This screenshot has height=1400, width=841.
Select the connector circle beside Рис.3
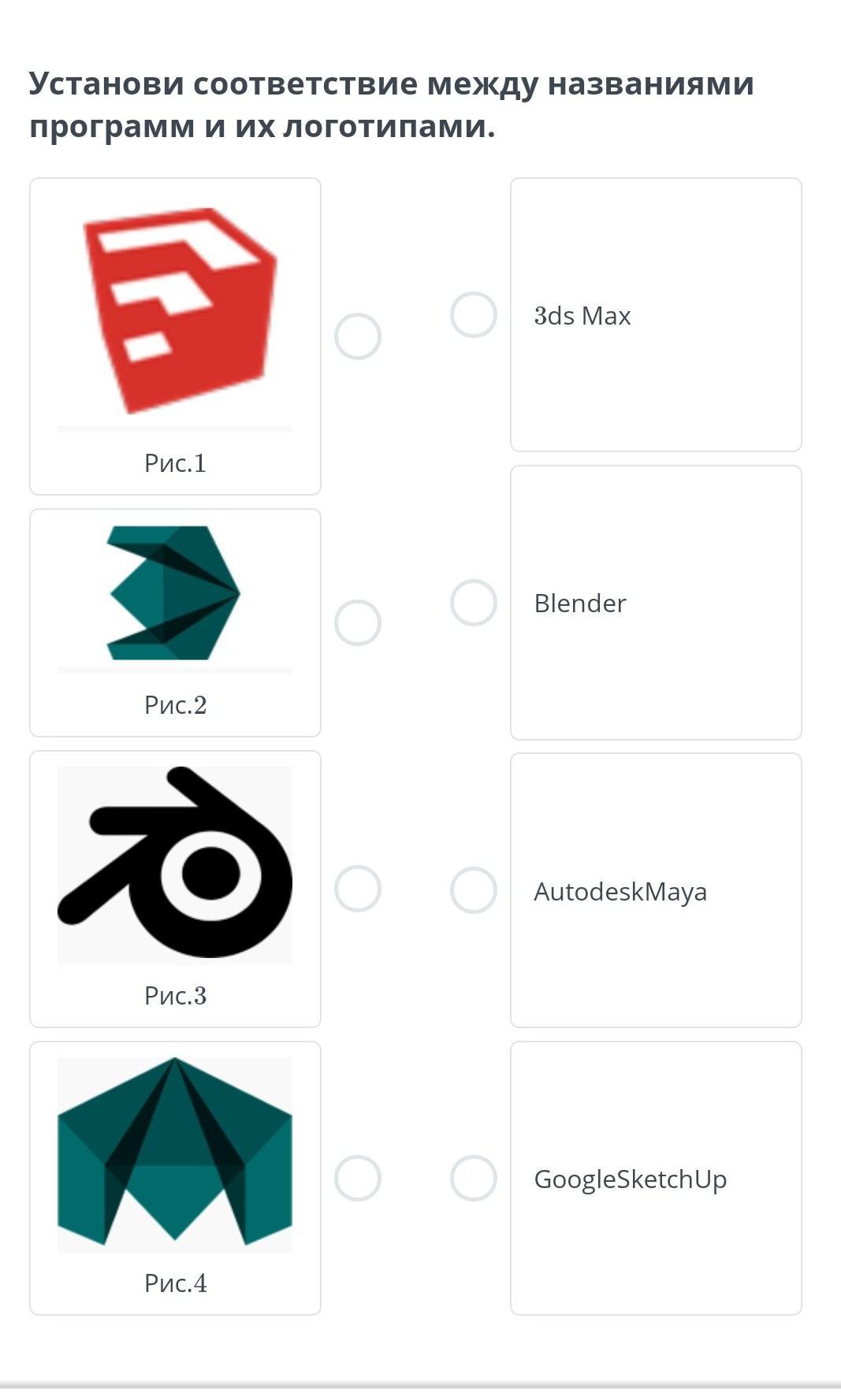[x=358, y=889]
